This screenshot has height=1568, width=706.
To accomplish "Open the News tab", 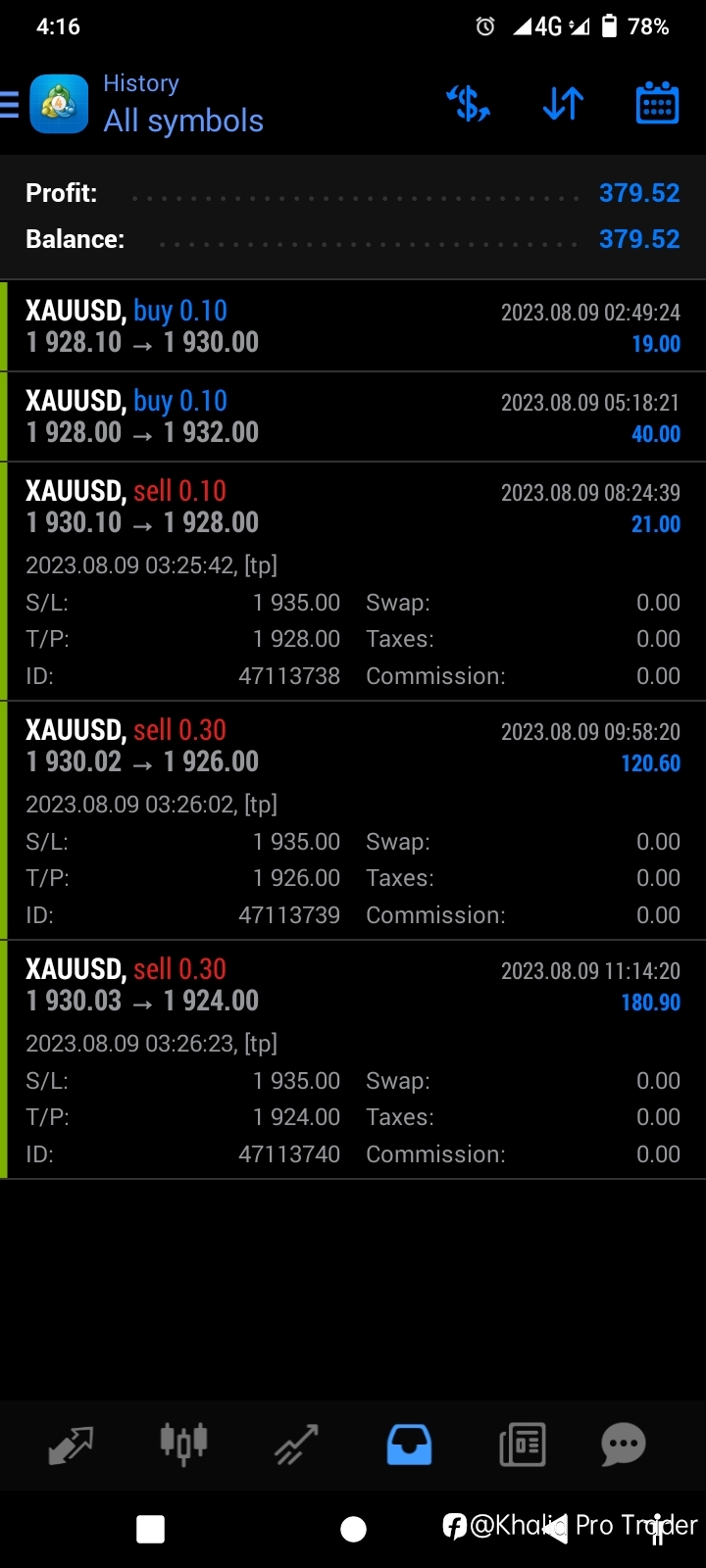I will 522,1445.
